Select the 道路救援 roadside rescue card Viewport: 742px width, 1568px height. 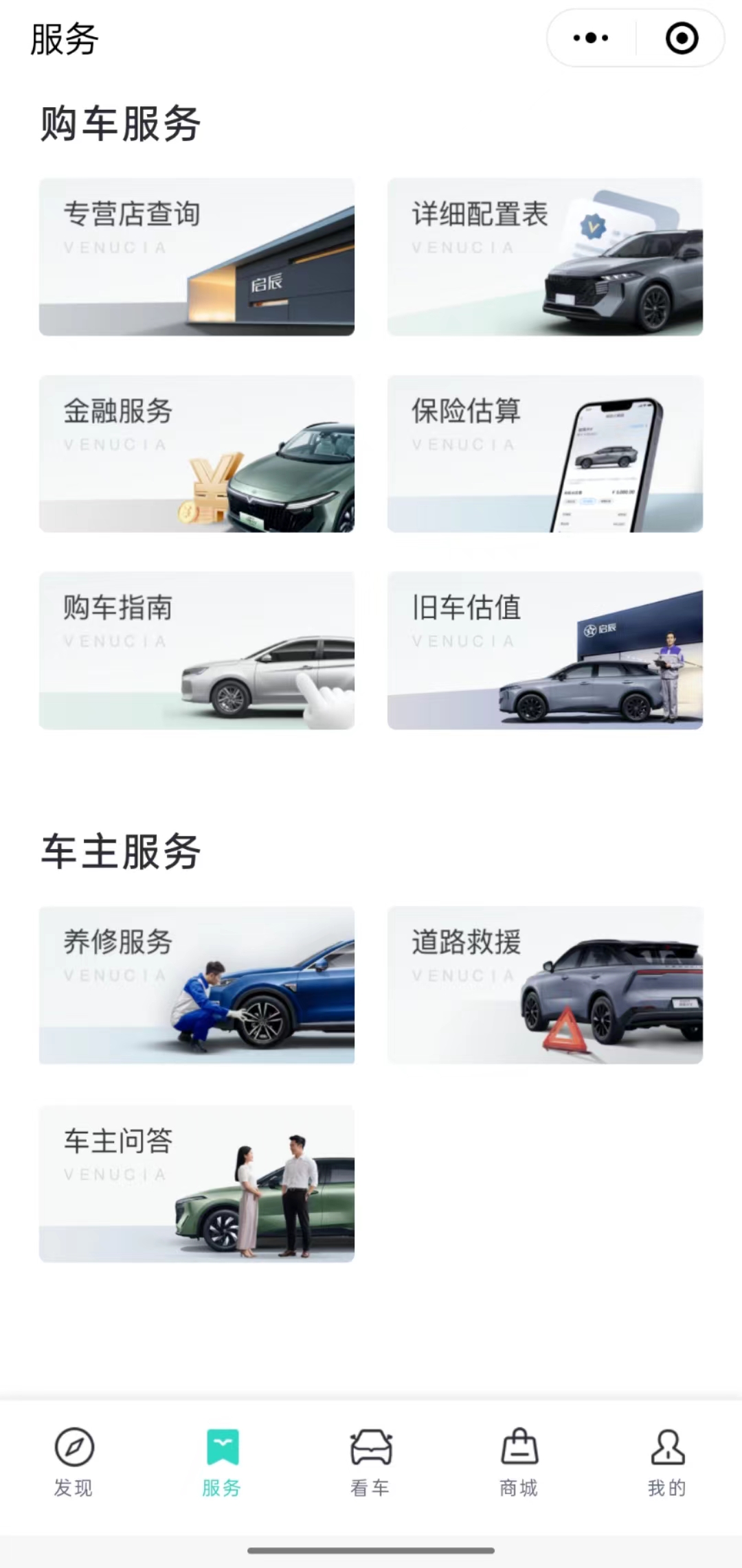[545, 985]
